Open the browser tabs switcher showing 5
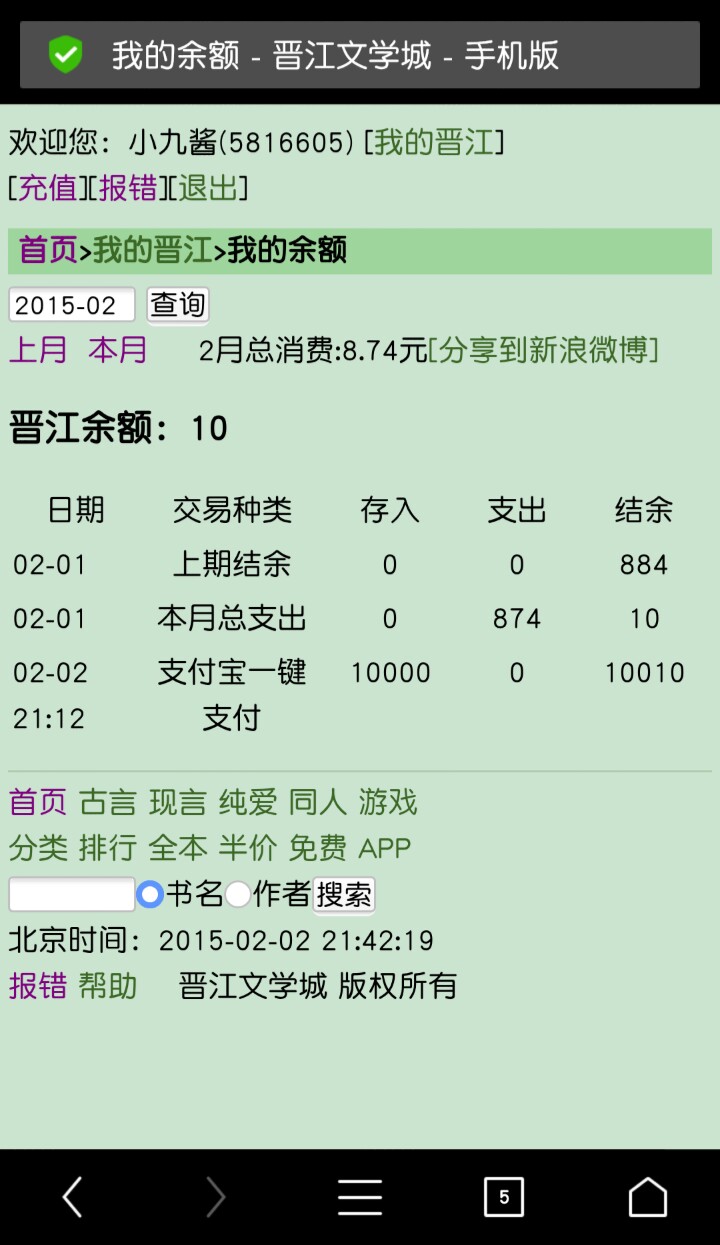 coord(504,1197)
